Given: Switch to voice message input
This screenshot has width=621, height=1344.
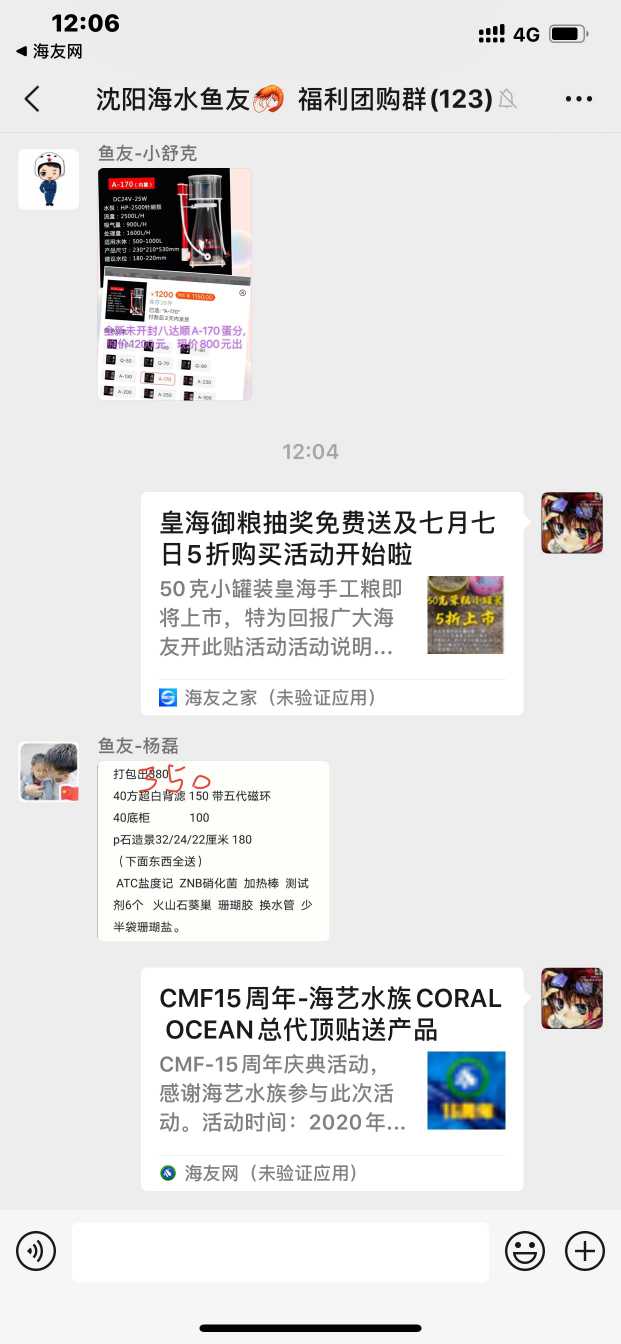Looking at the screenshot, I should (x=36, y=1251).
